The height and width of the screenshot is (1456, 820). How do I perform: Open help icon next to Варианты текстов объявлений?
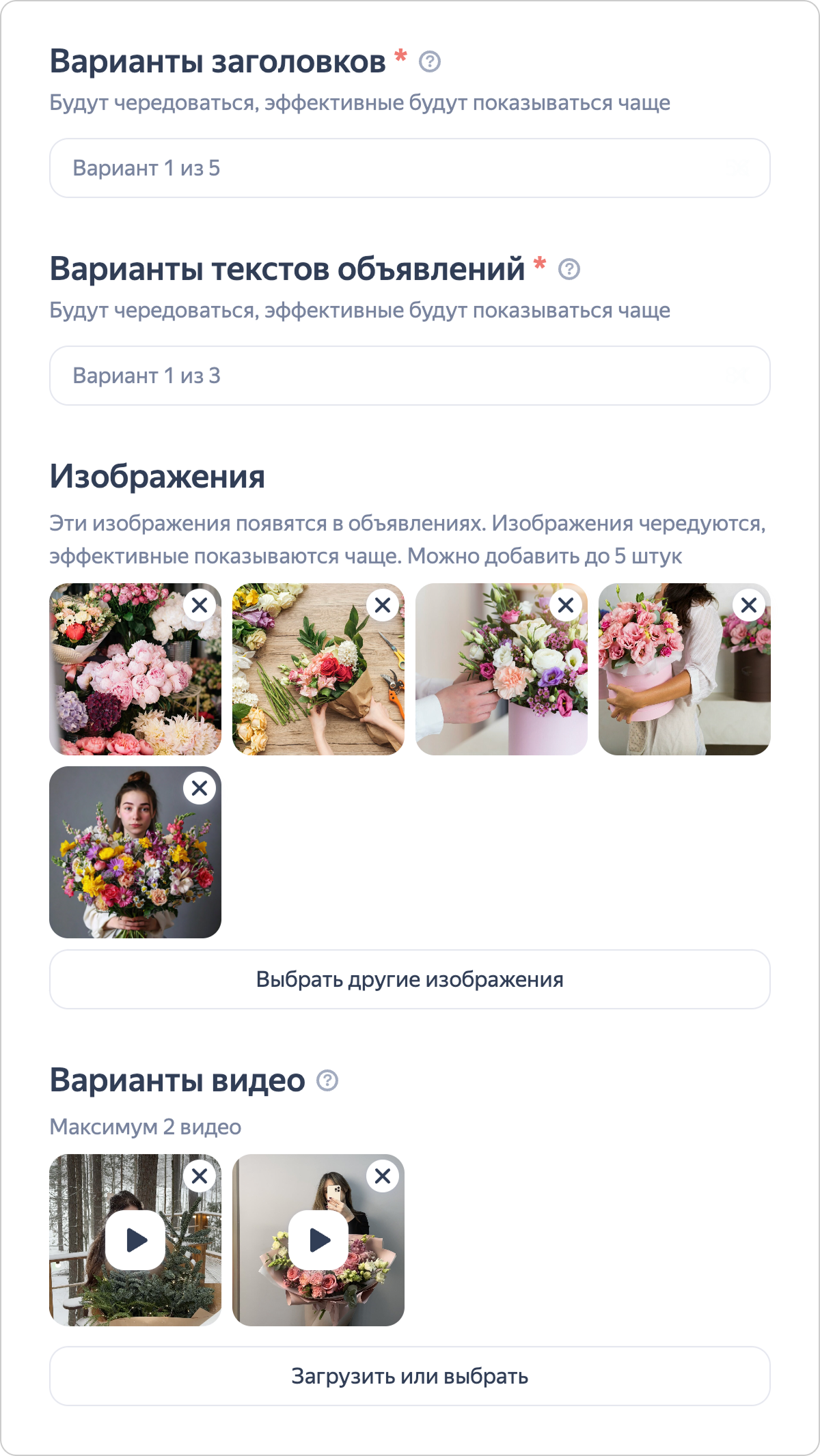569,270
